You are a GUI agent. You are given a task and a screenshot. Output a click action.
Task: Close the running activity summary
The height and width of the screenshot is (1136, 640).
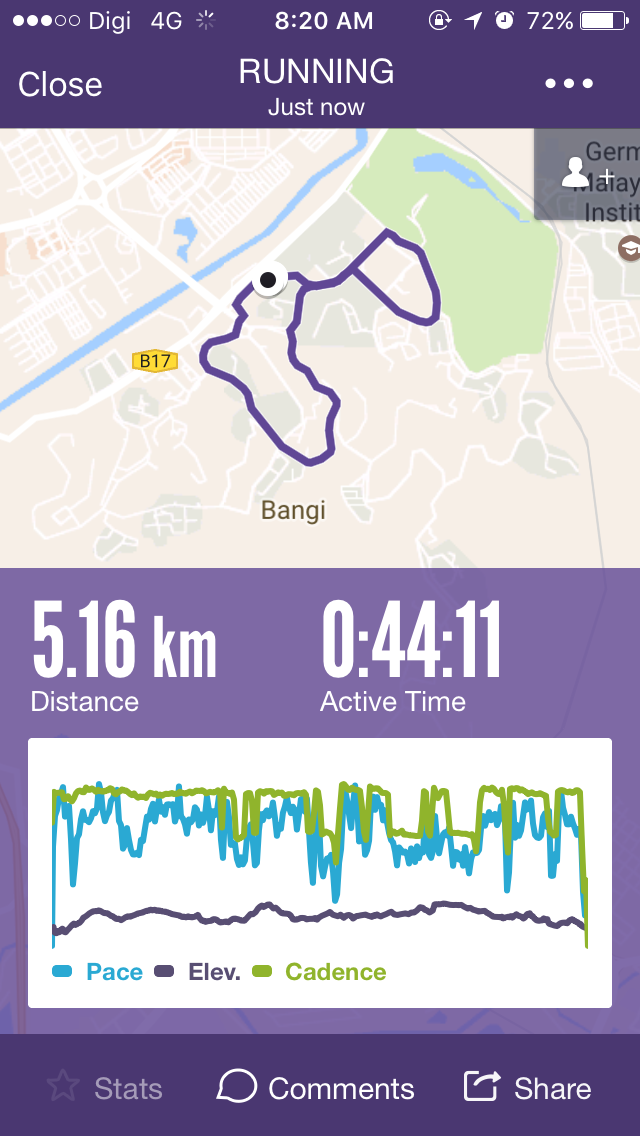[x=60, y=85]
